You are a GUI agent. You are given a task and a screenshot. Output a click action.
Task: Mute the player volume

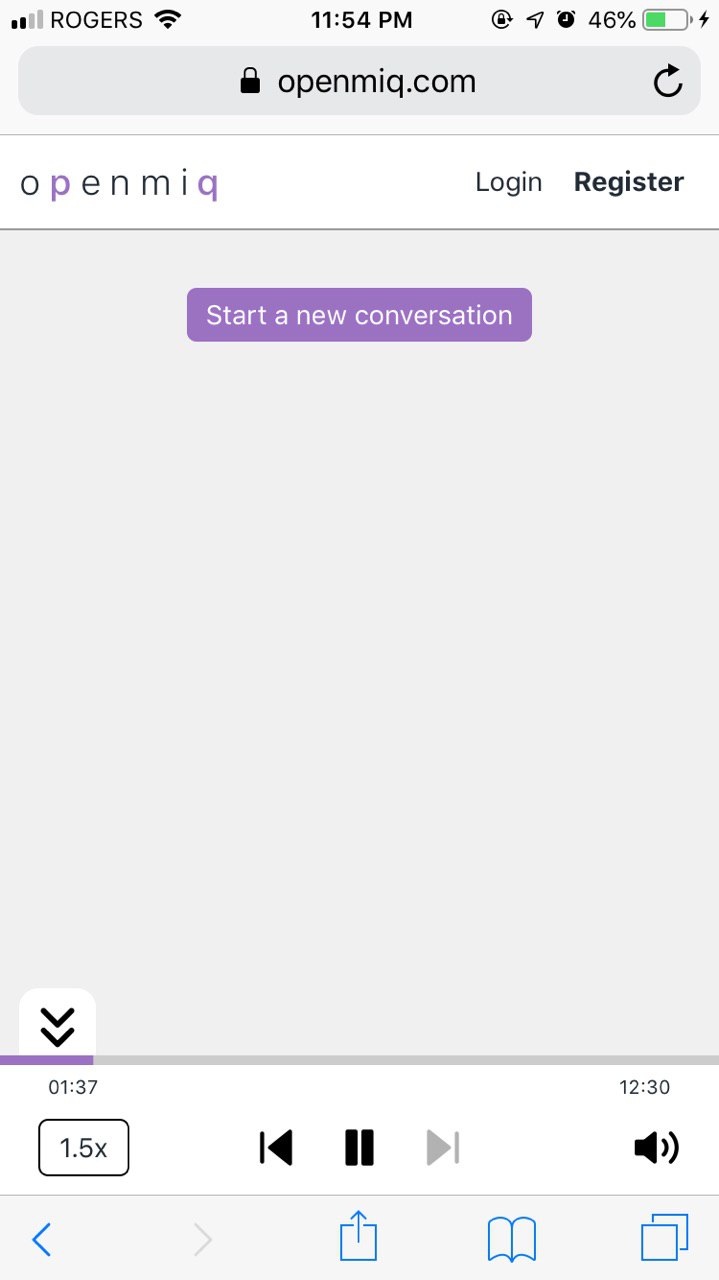click(x=656, y=1147)
